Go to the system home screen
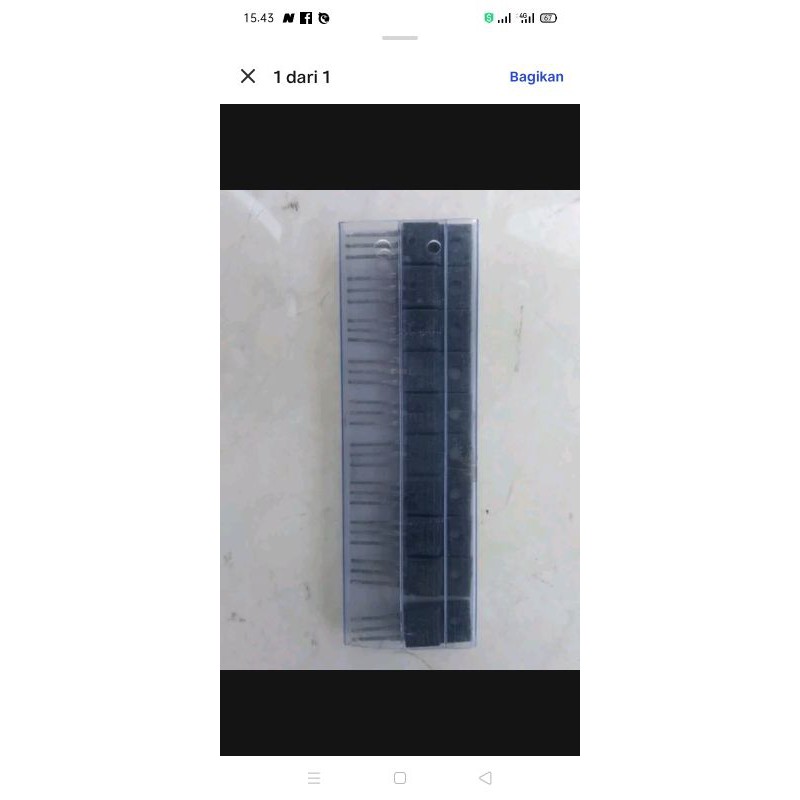The height and width of the screenshot is (800, 800). coord(400,777)
